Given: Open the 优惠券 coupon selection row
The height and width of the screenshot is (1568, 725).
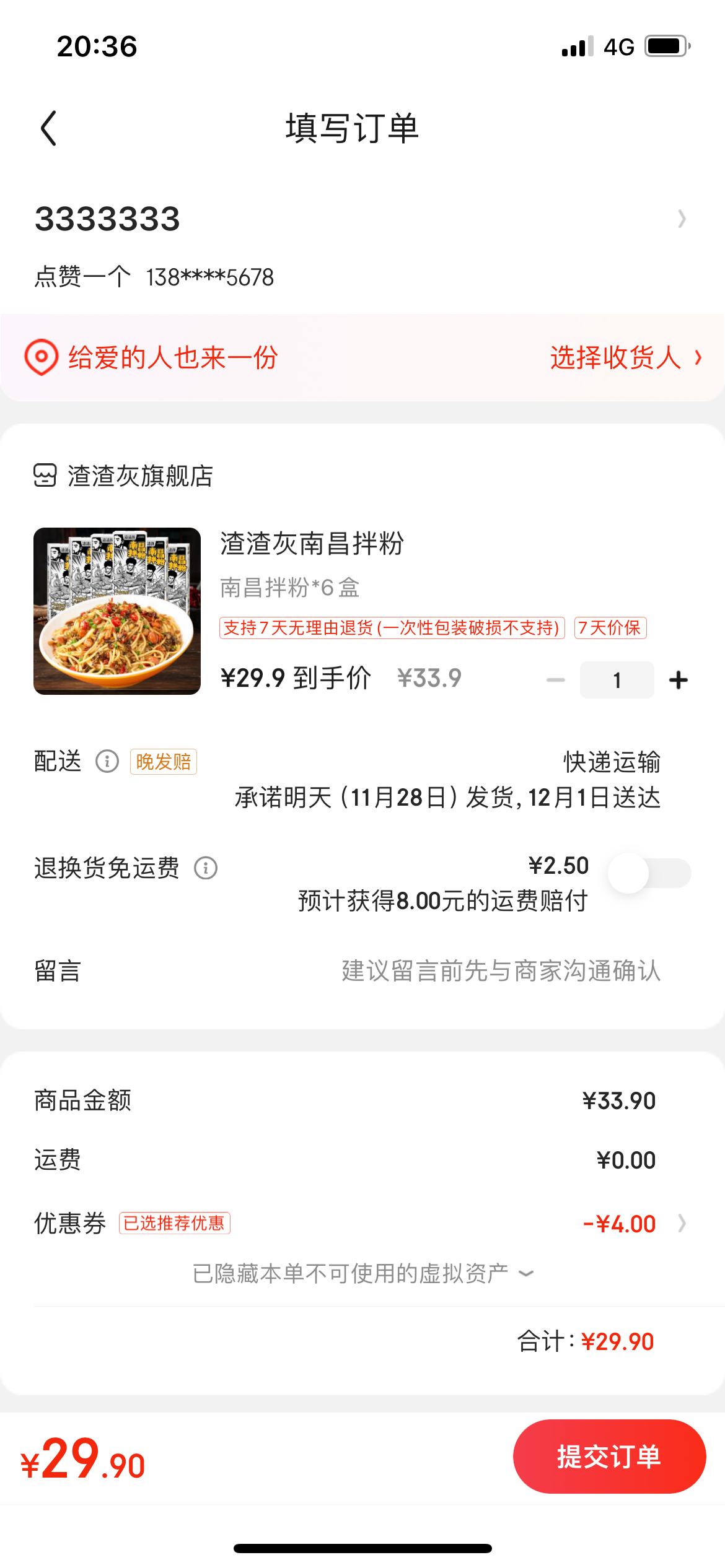Looking at the screenshot, I should [362, 1223].
